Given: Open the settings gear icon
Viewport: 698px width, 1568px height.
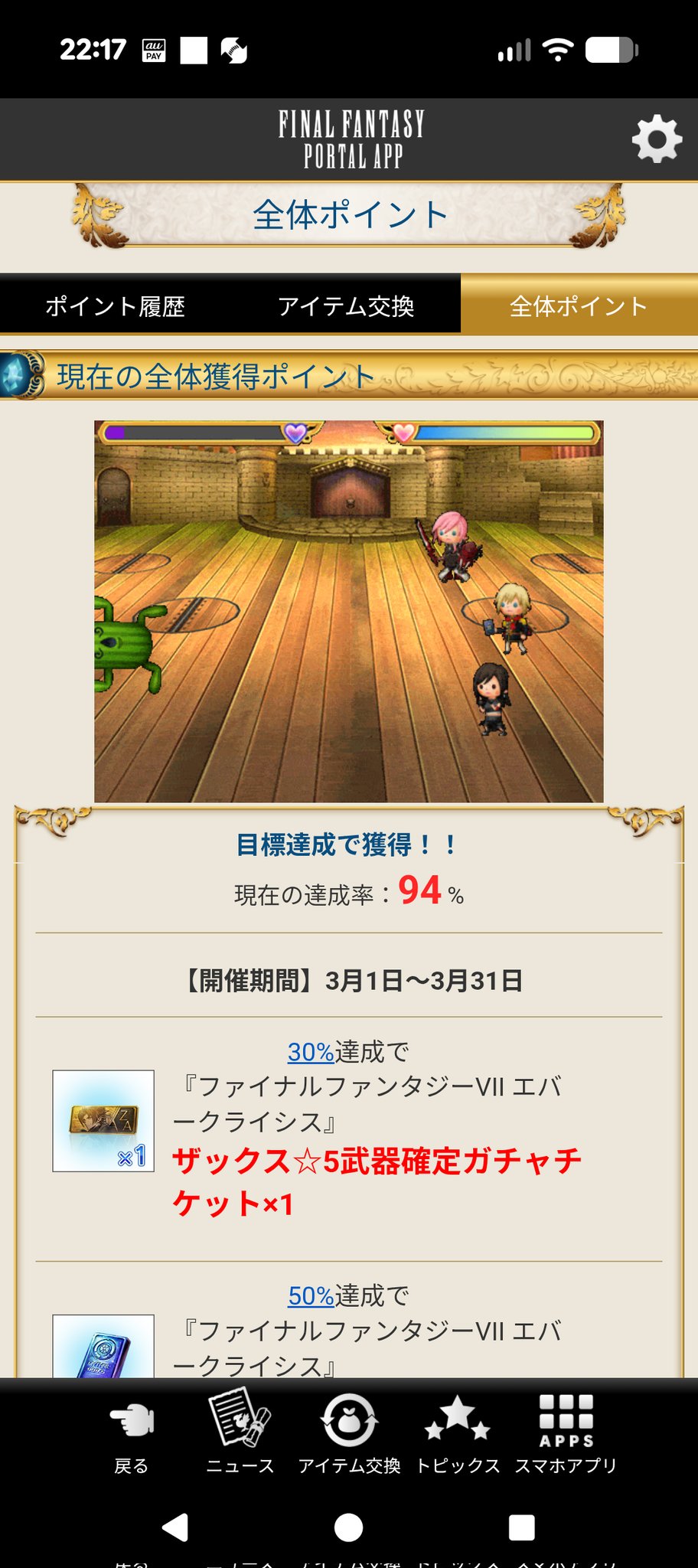Looking at the screenshot, I should [657, 139].
